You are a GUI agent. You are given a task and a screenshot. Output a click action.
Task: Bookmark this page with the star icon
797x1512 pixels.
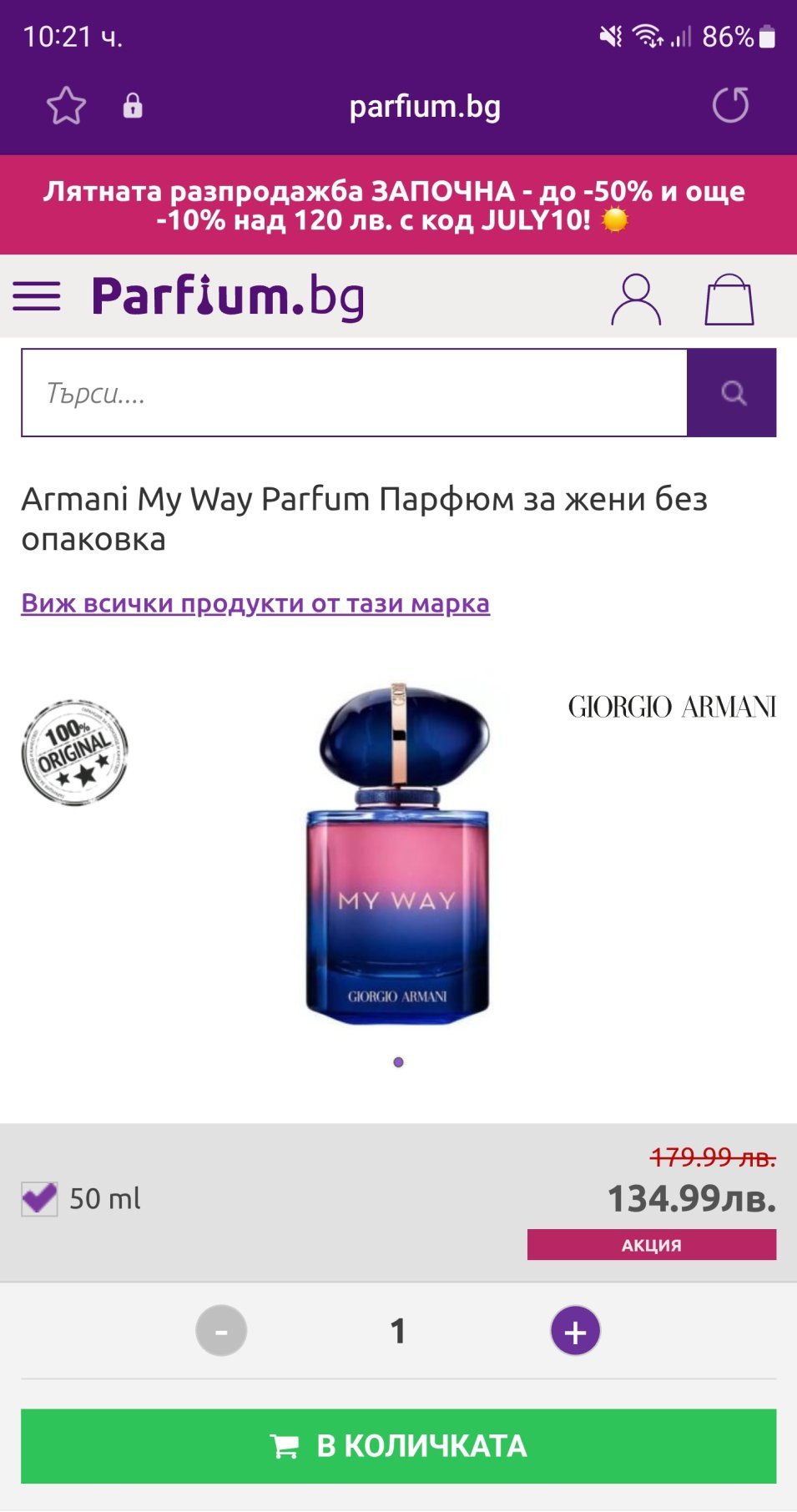click(x=66, y=106)
